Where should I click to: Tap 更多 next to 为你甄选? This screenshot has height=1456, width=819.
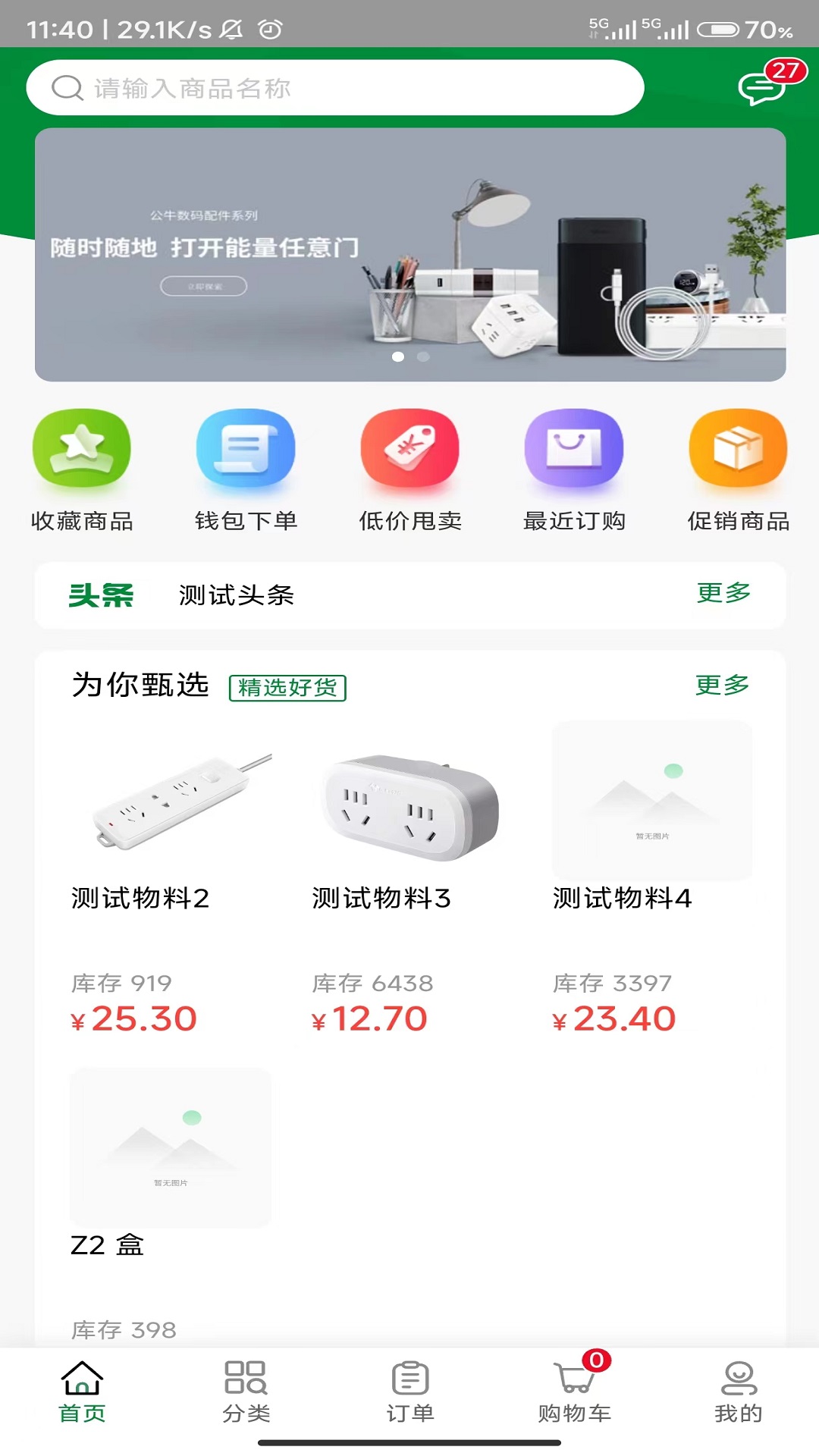pyautogui.click(x=722, y=686)
